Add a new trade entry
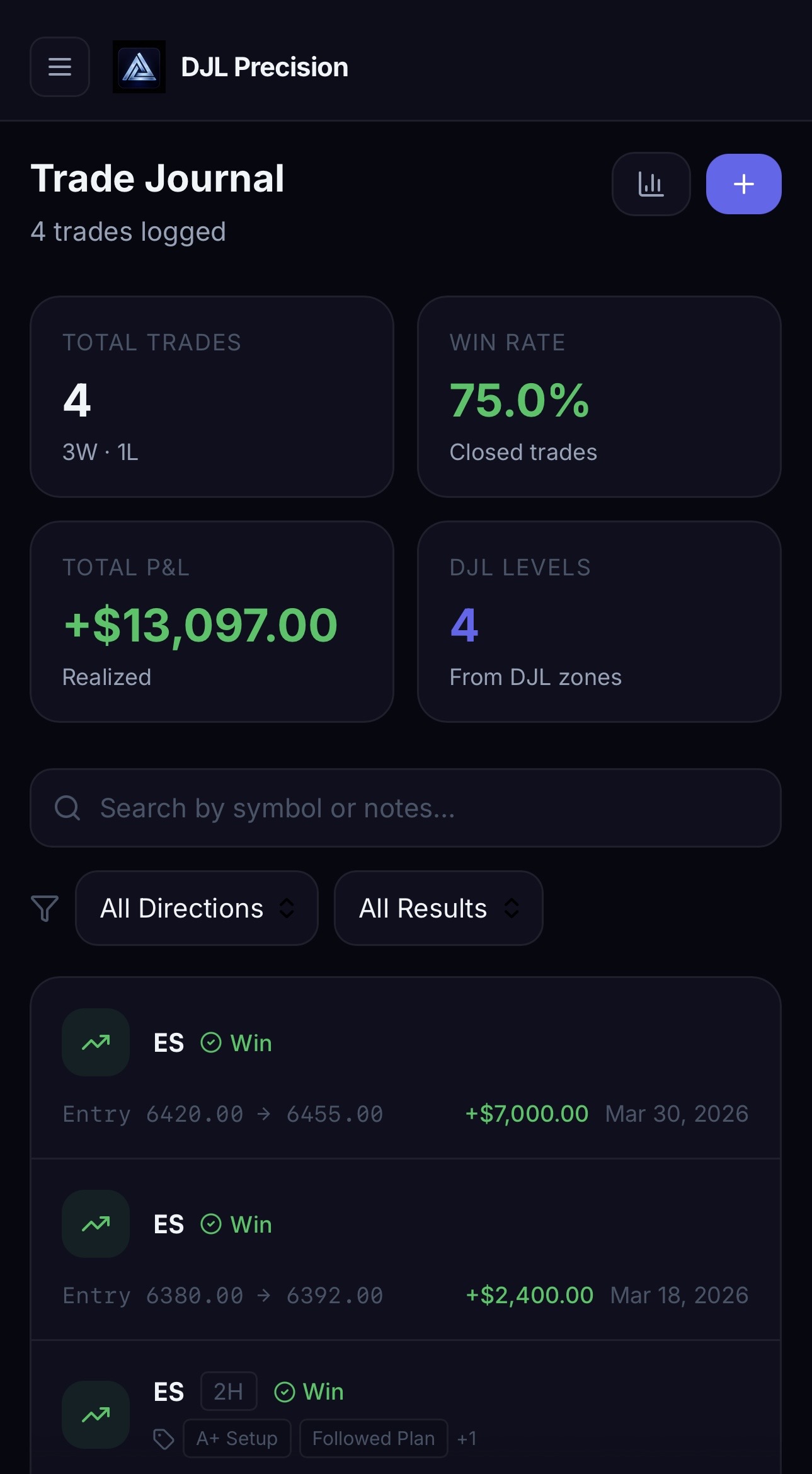Screen dimensions: 812x1474 point(743,184)
